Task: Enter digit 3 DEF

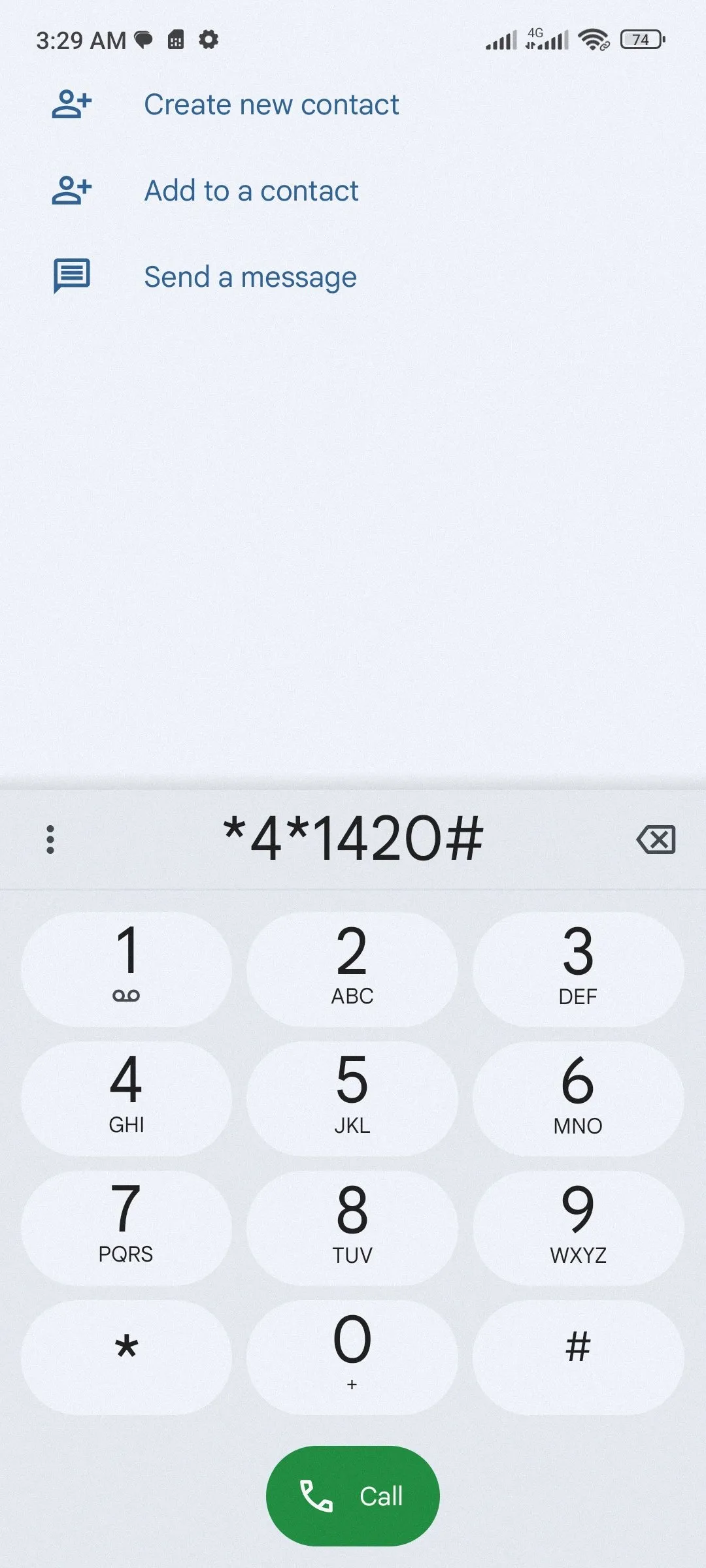Action: (x=578, y=969)
